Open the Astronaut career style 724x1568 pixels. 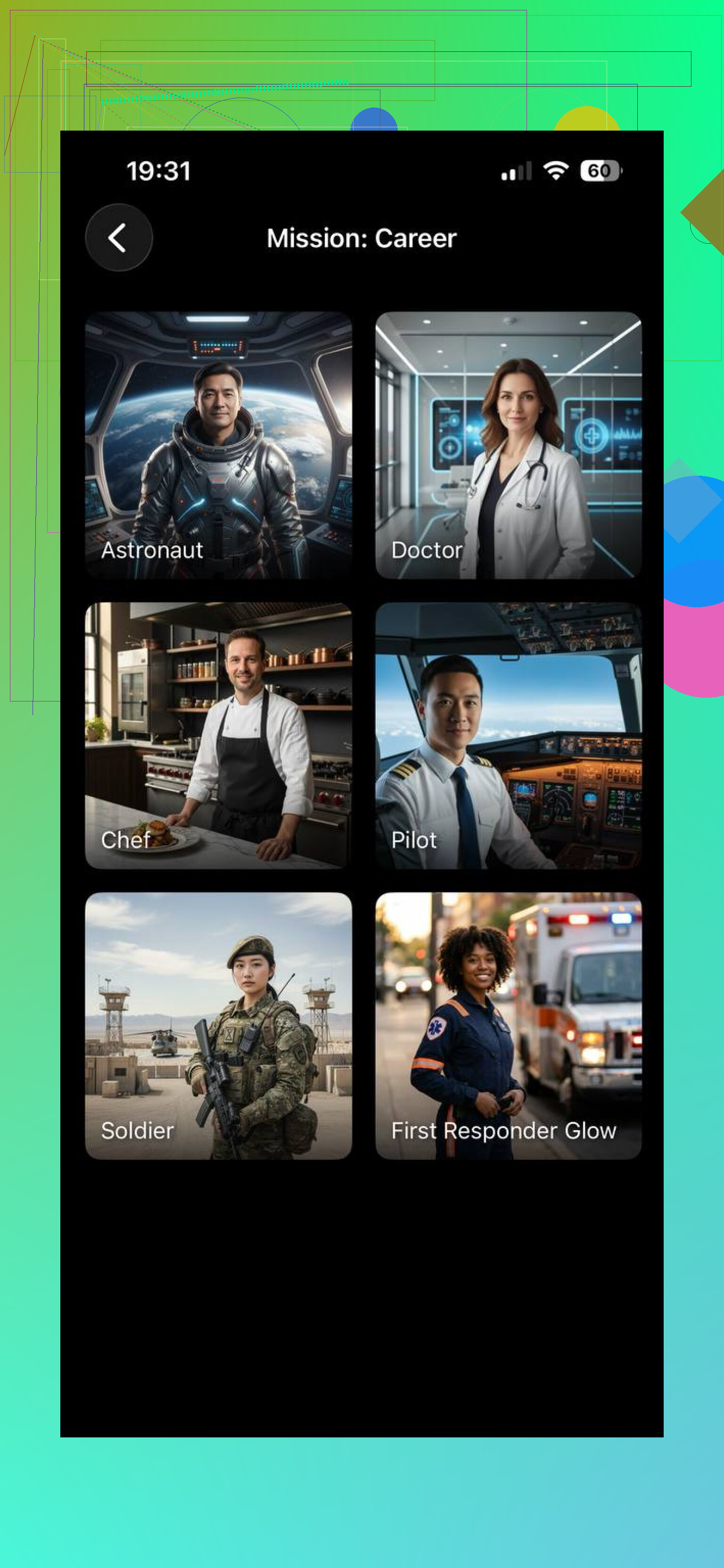[218, 445]
